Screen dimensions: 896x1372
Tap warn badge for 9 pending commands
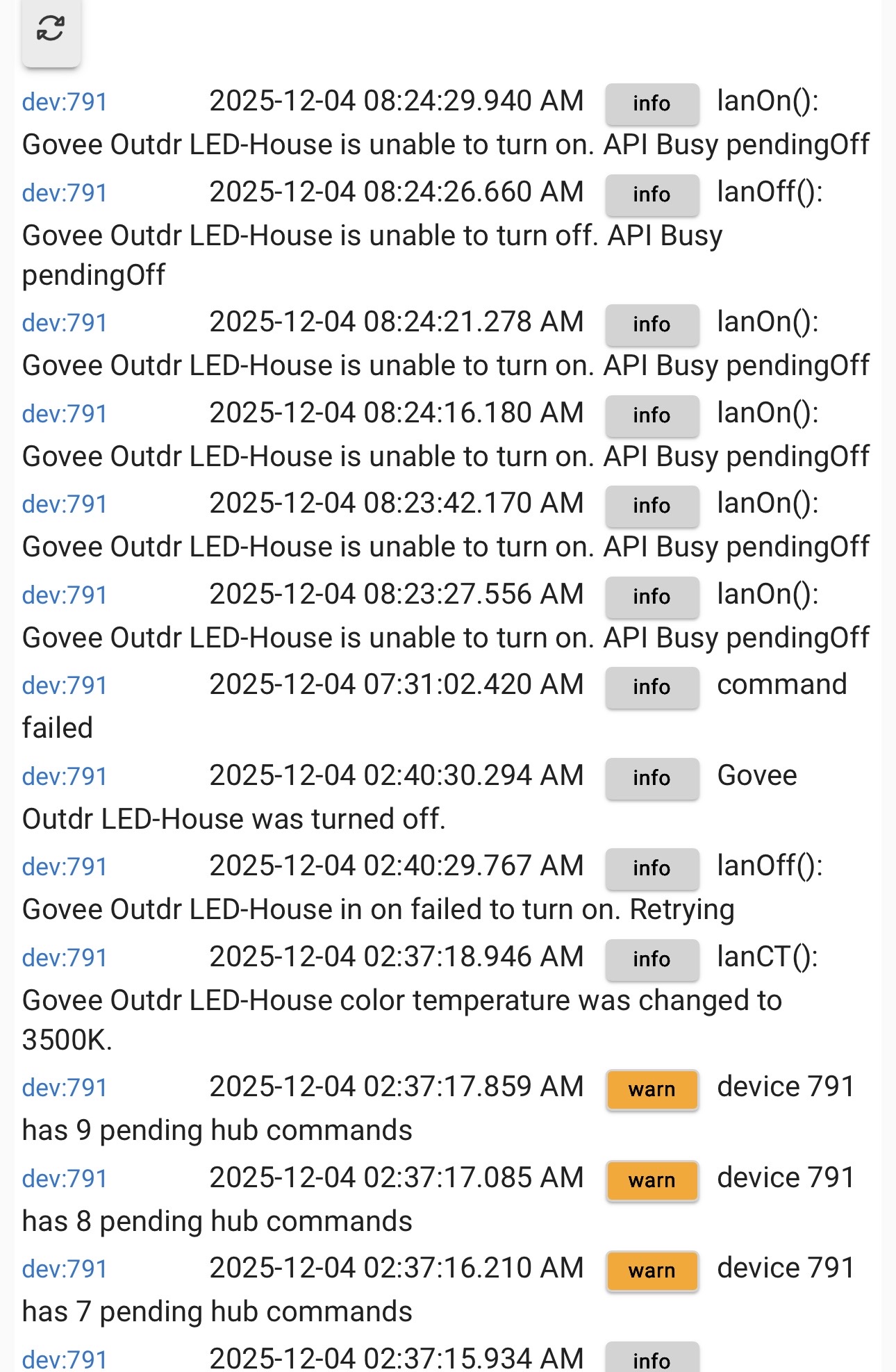point(652,1089)
